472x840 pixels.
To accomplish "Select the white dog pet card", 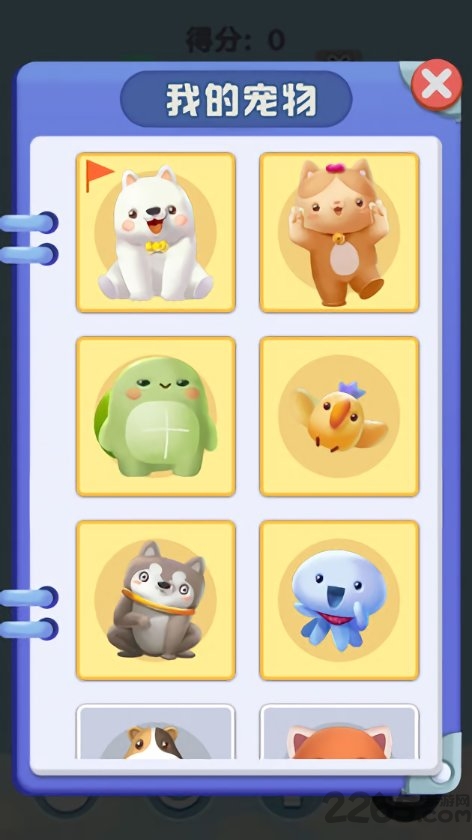I will click(x=155, y=232).
